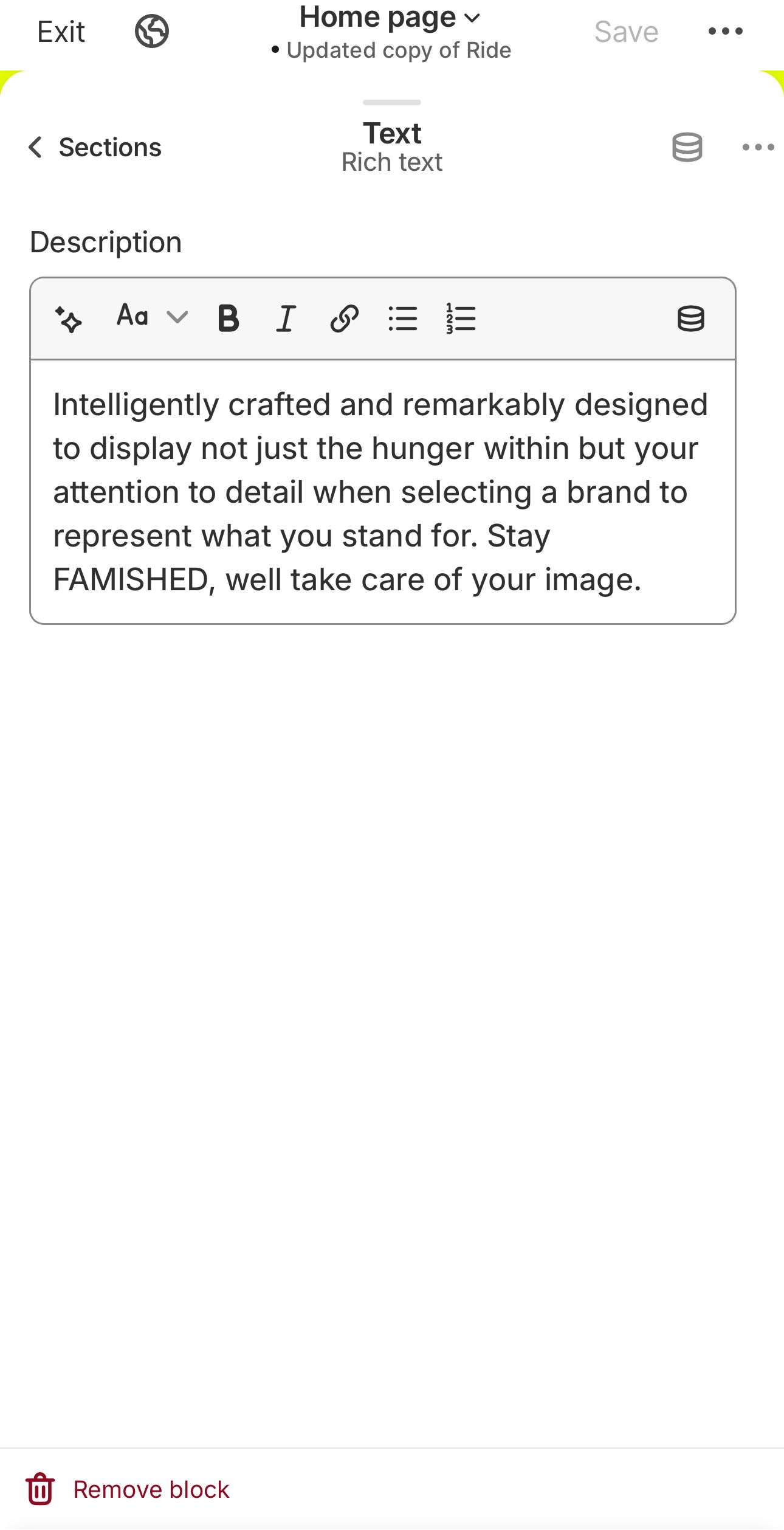Insert a dynamic source in the editor toolbar
The width and height of the screenshot is (784, 1530).
(x=690, y=319)
